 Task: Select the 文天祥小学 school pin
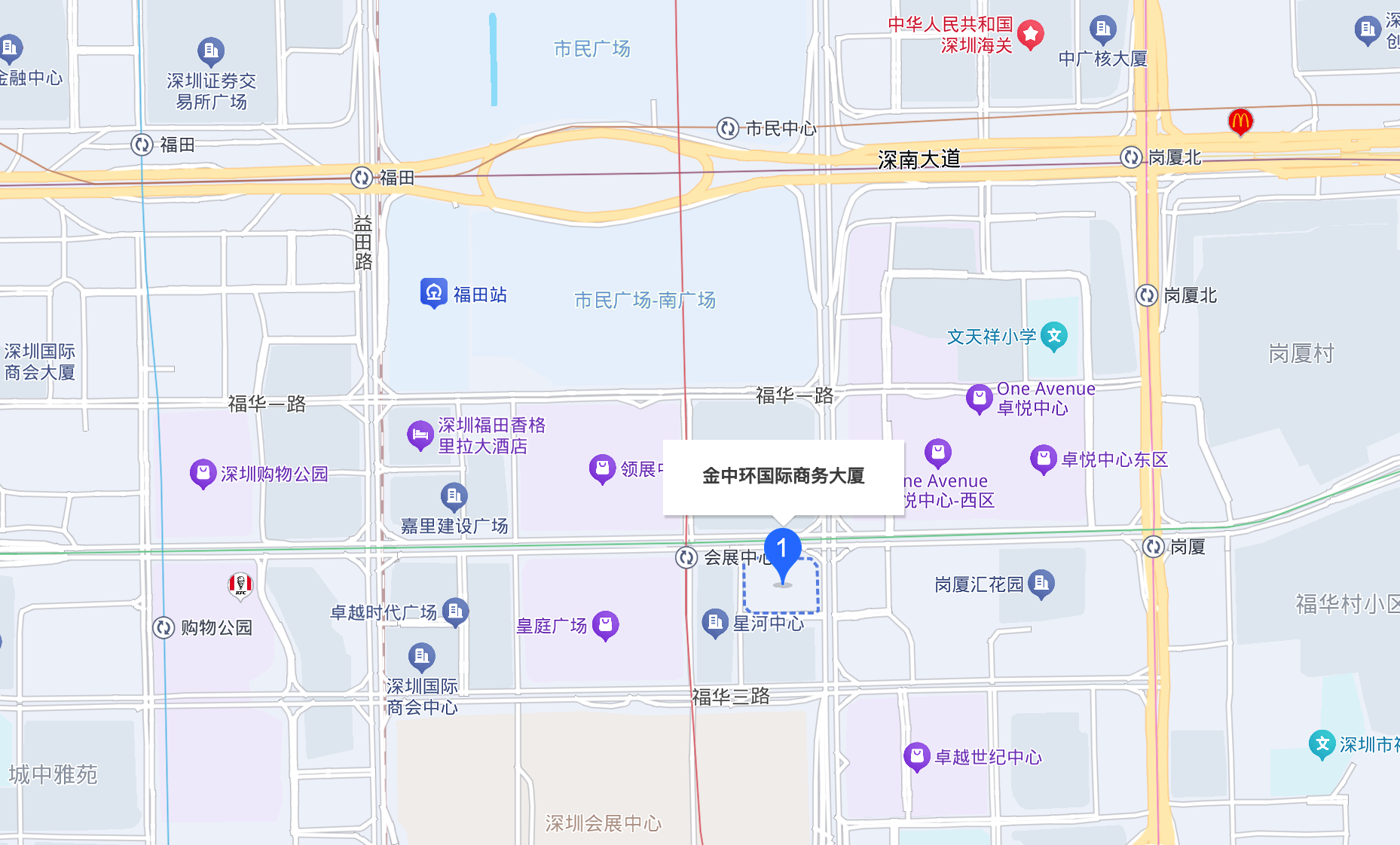[x=1053, y=336]
